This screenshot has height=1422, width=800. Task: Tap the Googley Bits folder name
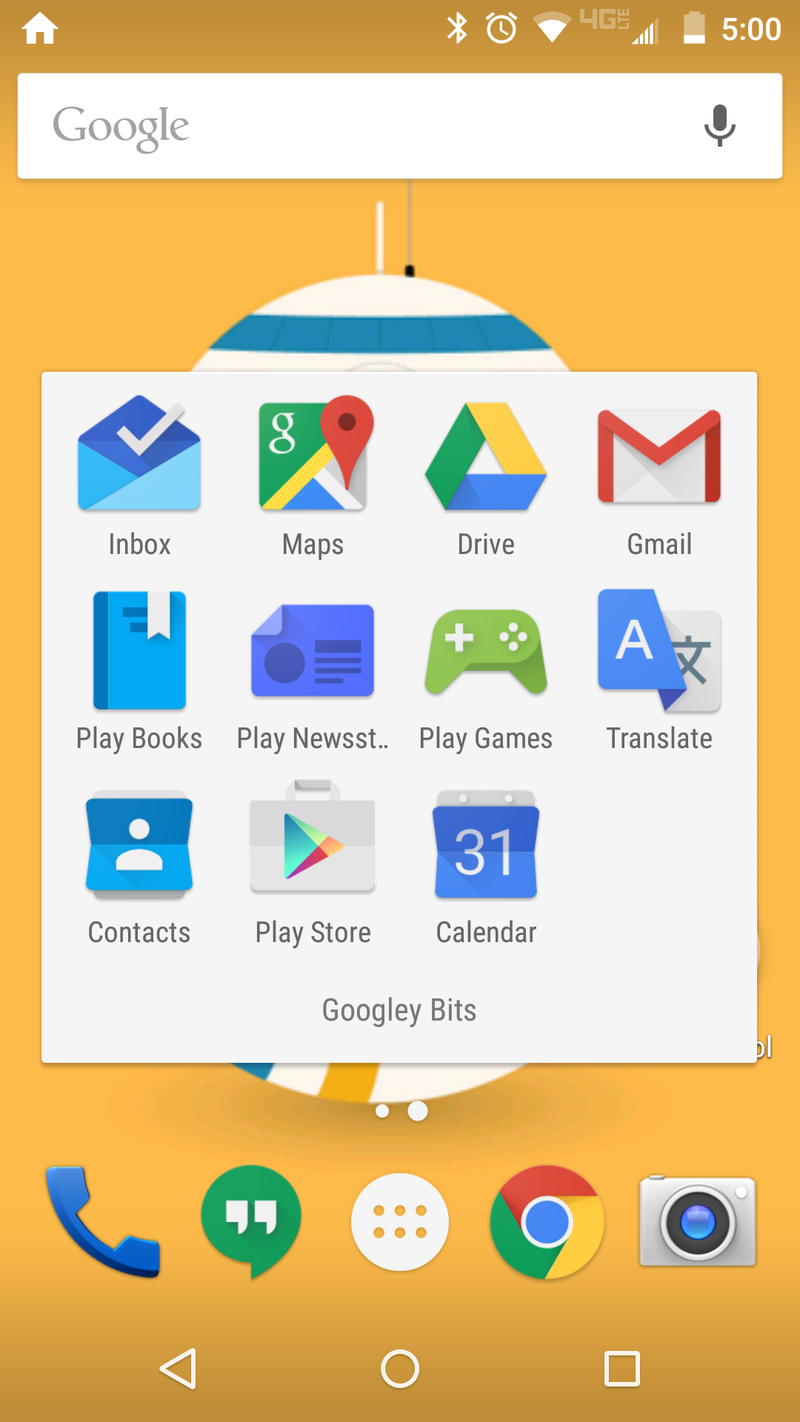(x=399, y=1010)
